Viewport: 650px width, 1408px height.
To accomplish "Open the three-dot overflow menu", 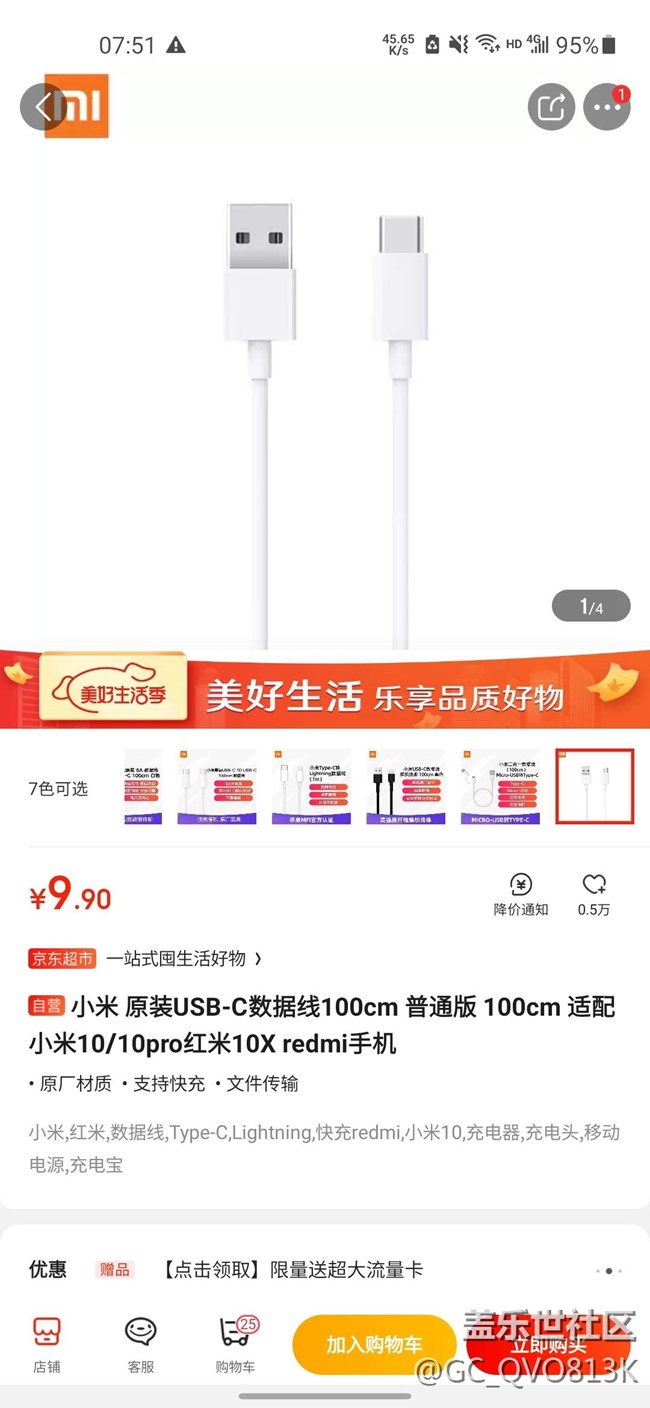I will pyautogui.click(x=607, y=108).
